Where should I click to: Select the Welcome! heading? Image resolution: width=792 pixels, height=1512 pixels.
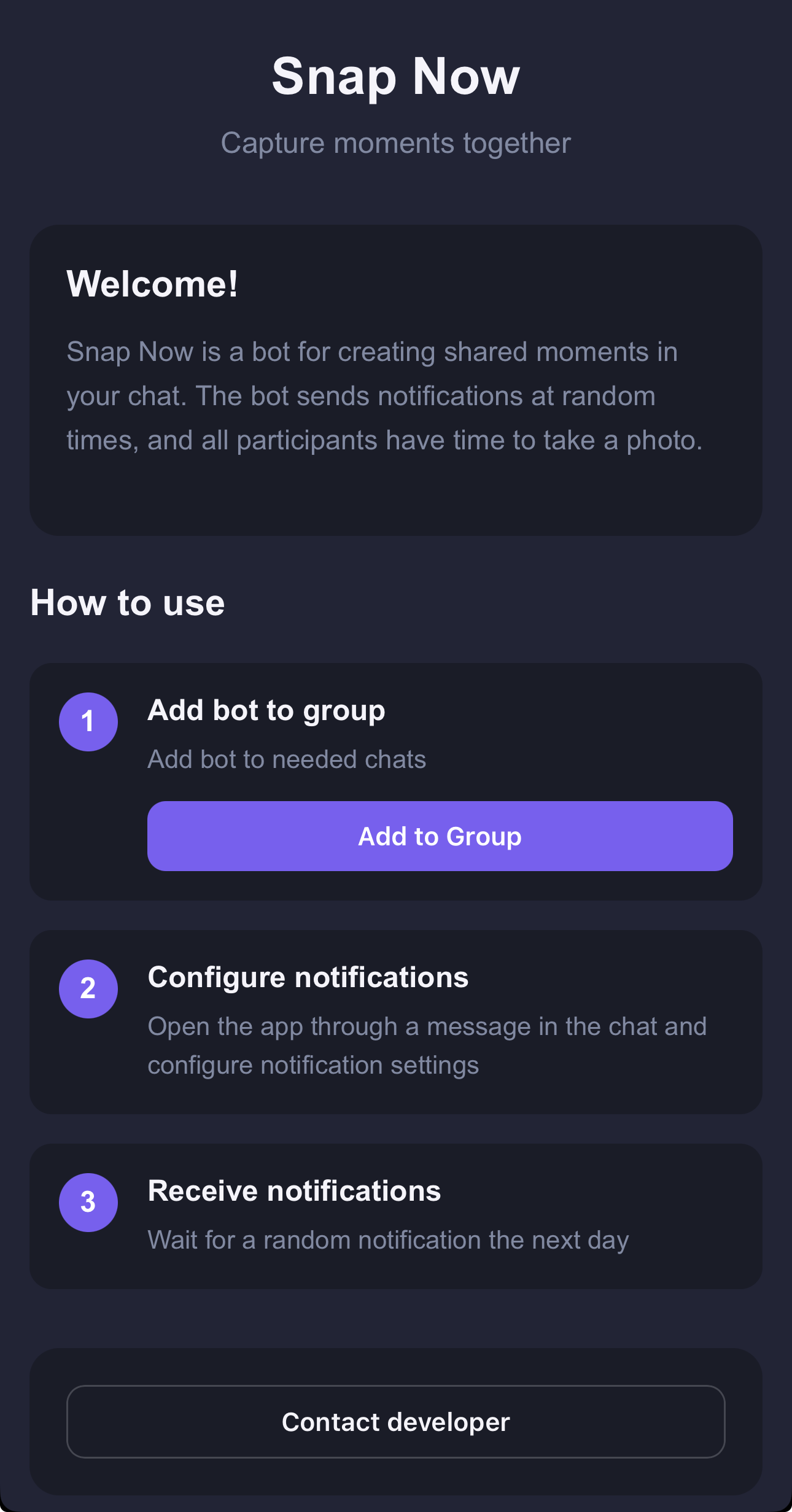coord(152,284)
